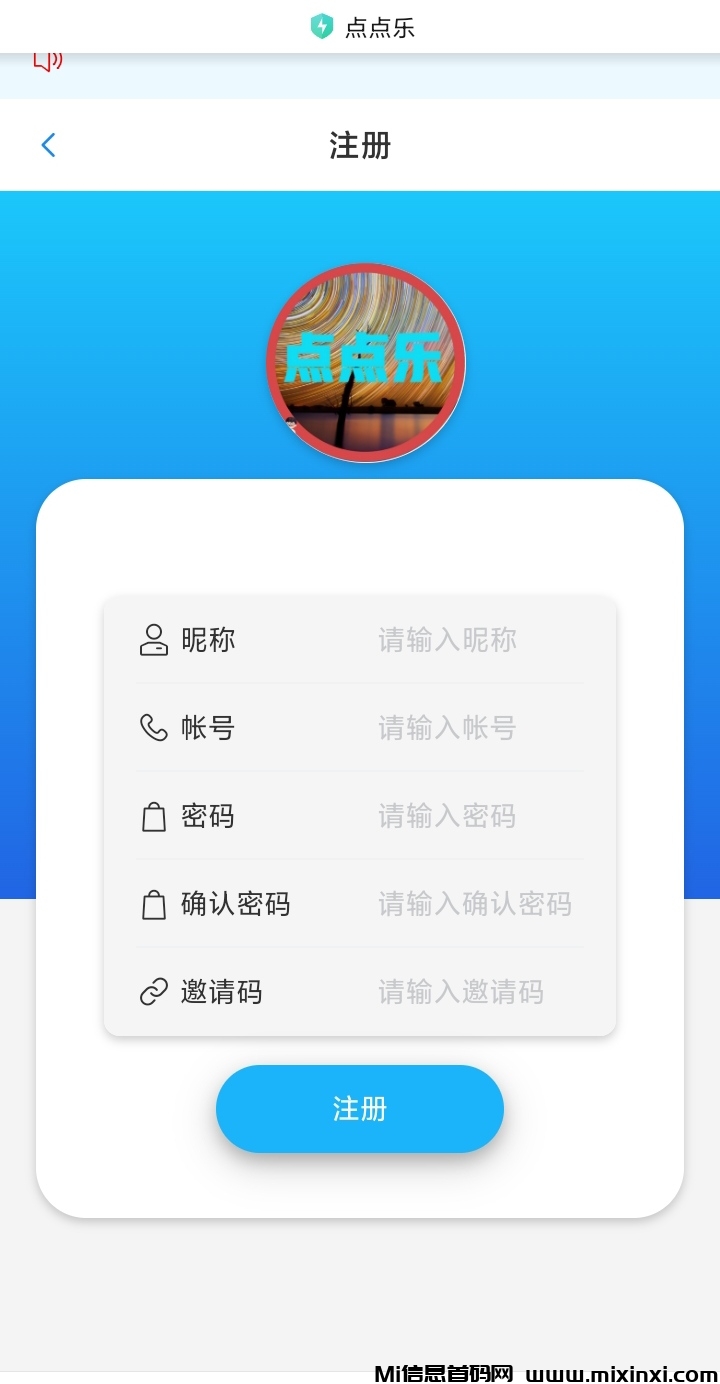
Task: Click the green shield app icon in title bar
Action: point(320,27)
